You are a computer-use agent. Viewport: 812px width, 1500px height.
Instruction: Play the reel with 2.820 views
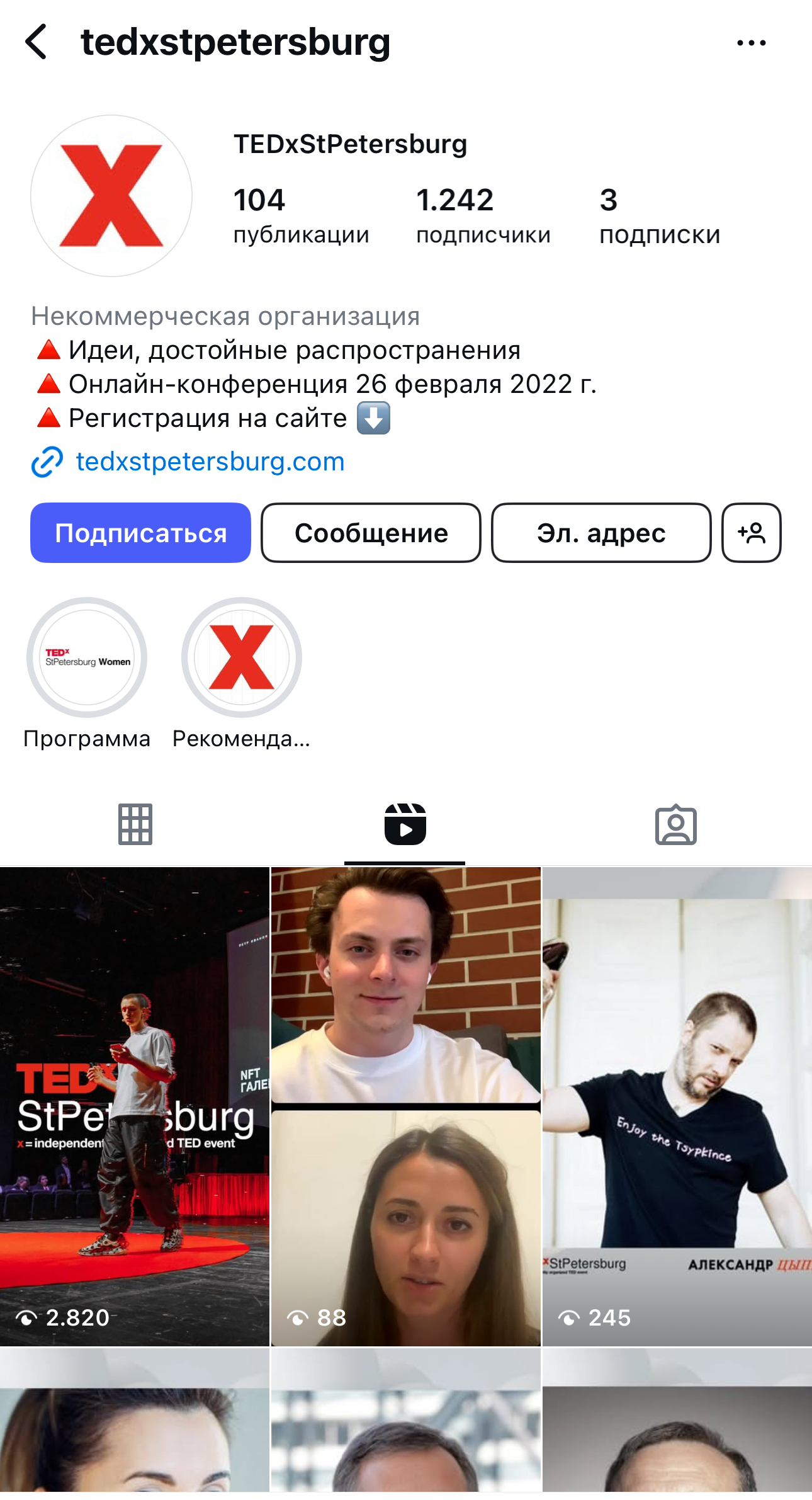coord(135,1106)
